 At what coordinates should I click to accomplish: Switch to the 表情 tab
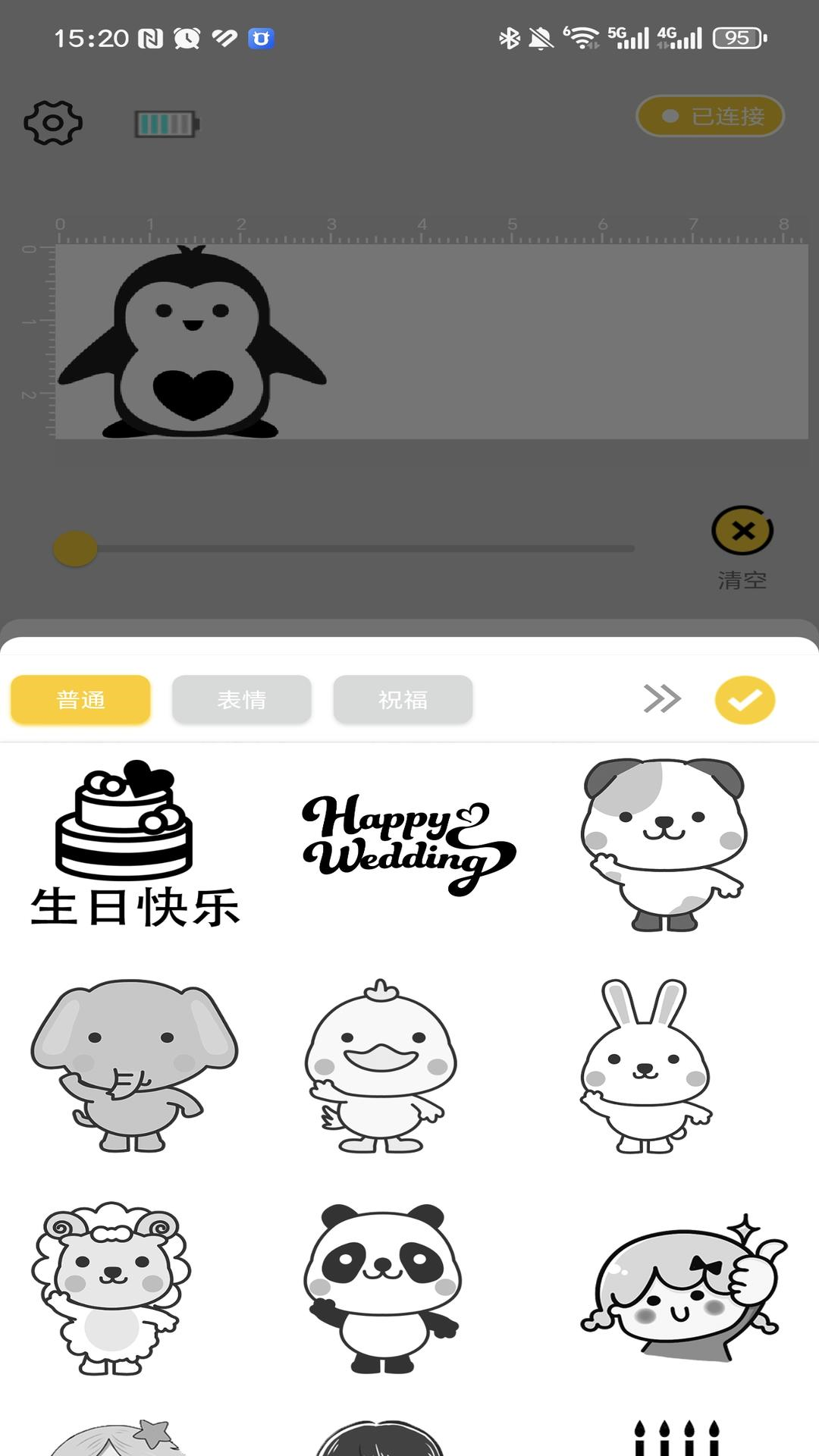[241, 699]
